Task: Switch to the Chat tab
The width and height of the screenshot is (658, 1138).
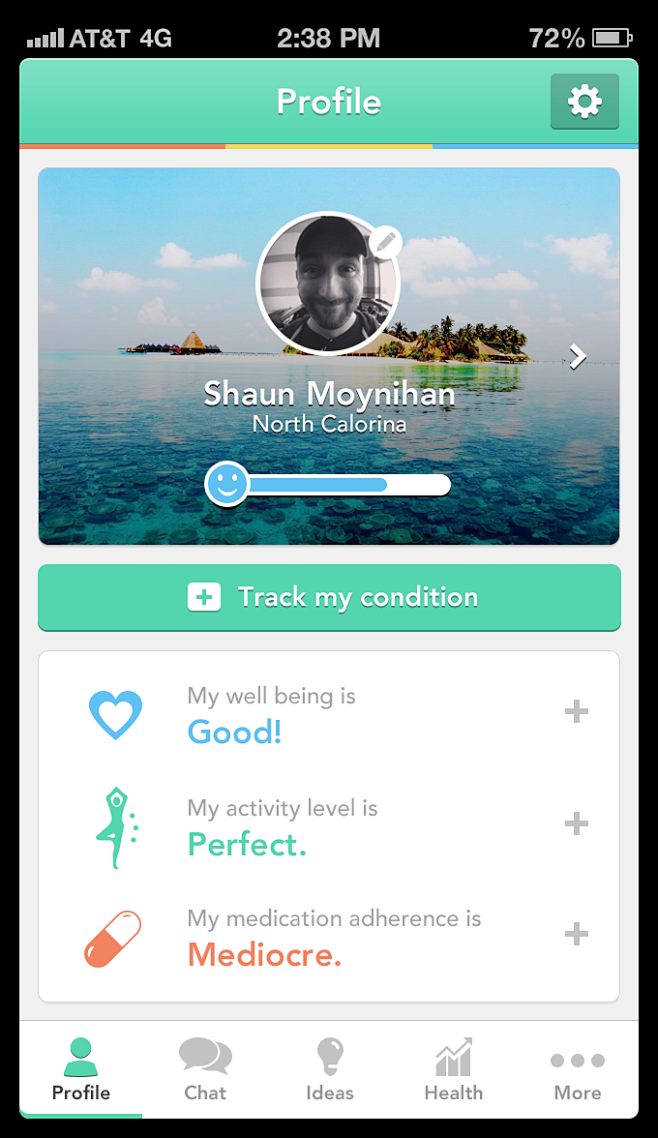Action: pos(205,1069)
